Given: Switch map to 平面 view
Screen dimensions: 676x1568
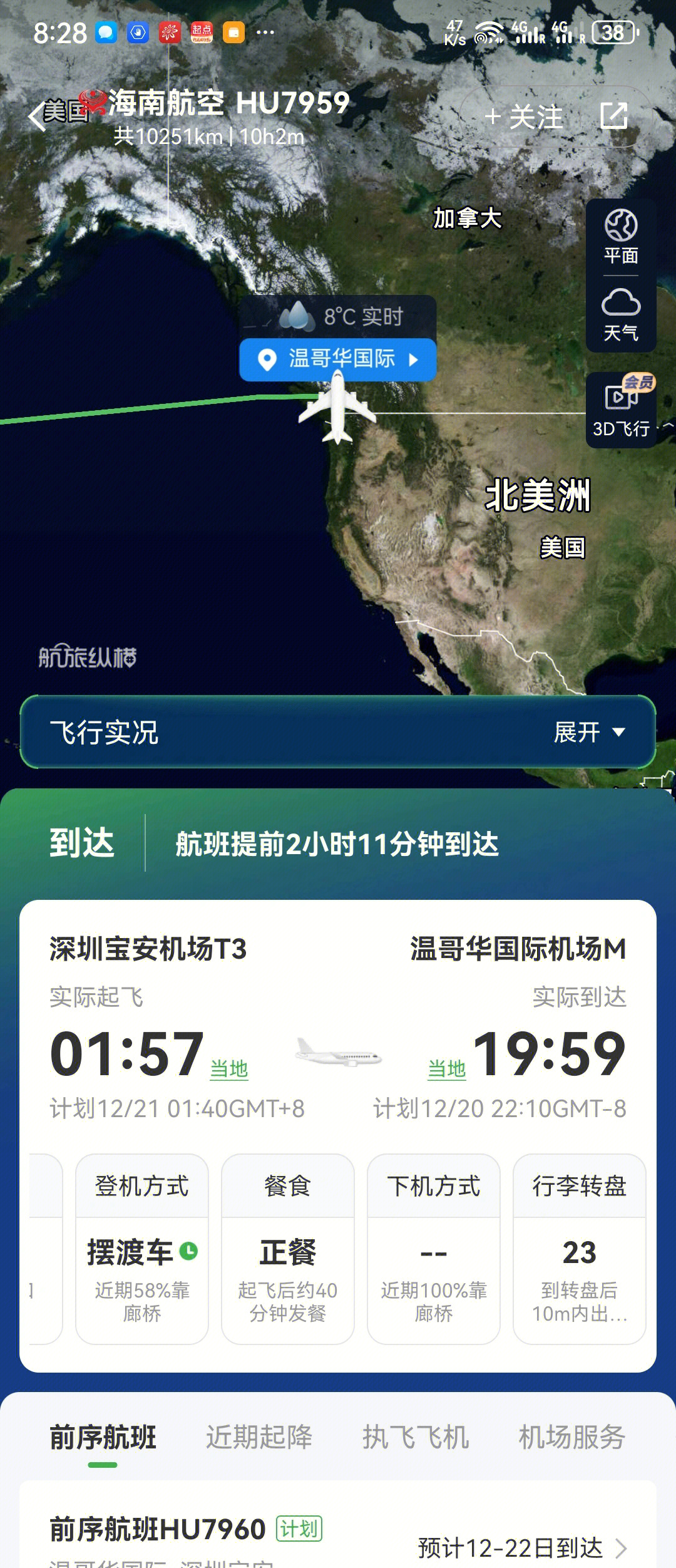Looking at the screenshot, I should pyautogui.click(x=620, y=238).
